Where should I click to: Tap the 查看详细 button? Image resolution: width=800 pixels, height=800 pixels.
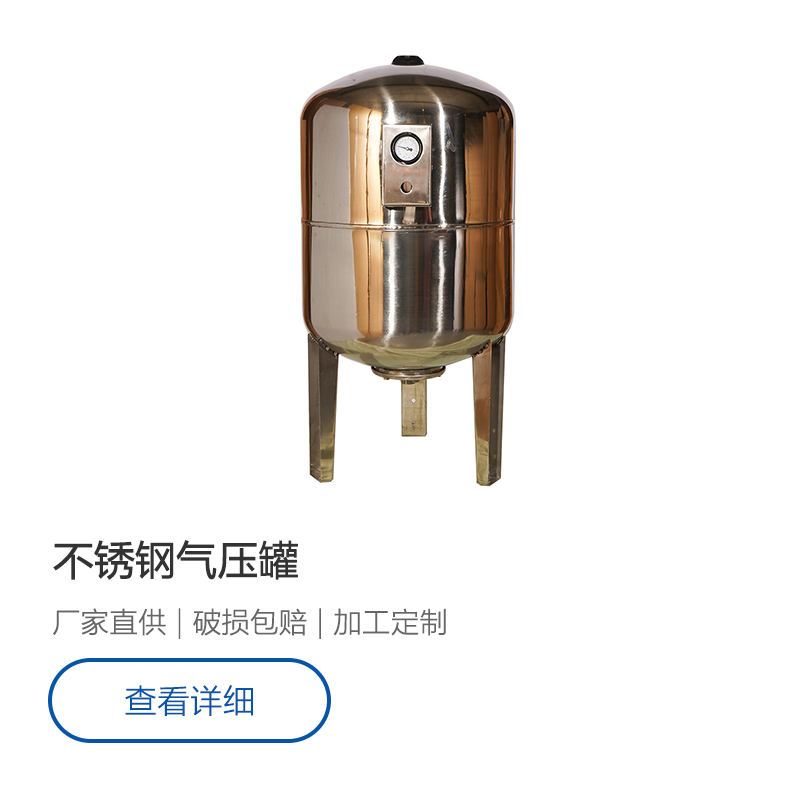click(x=189, y=700)
